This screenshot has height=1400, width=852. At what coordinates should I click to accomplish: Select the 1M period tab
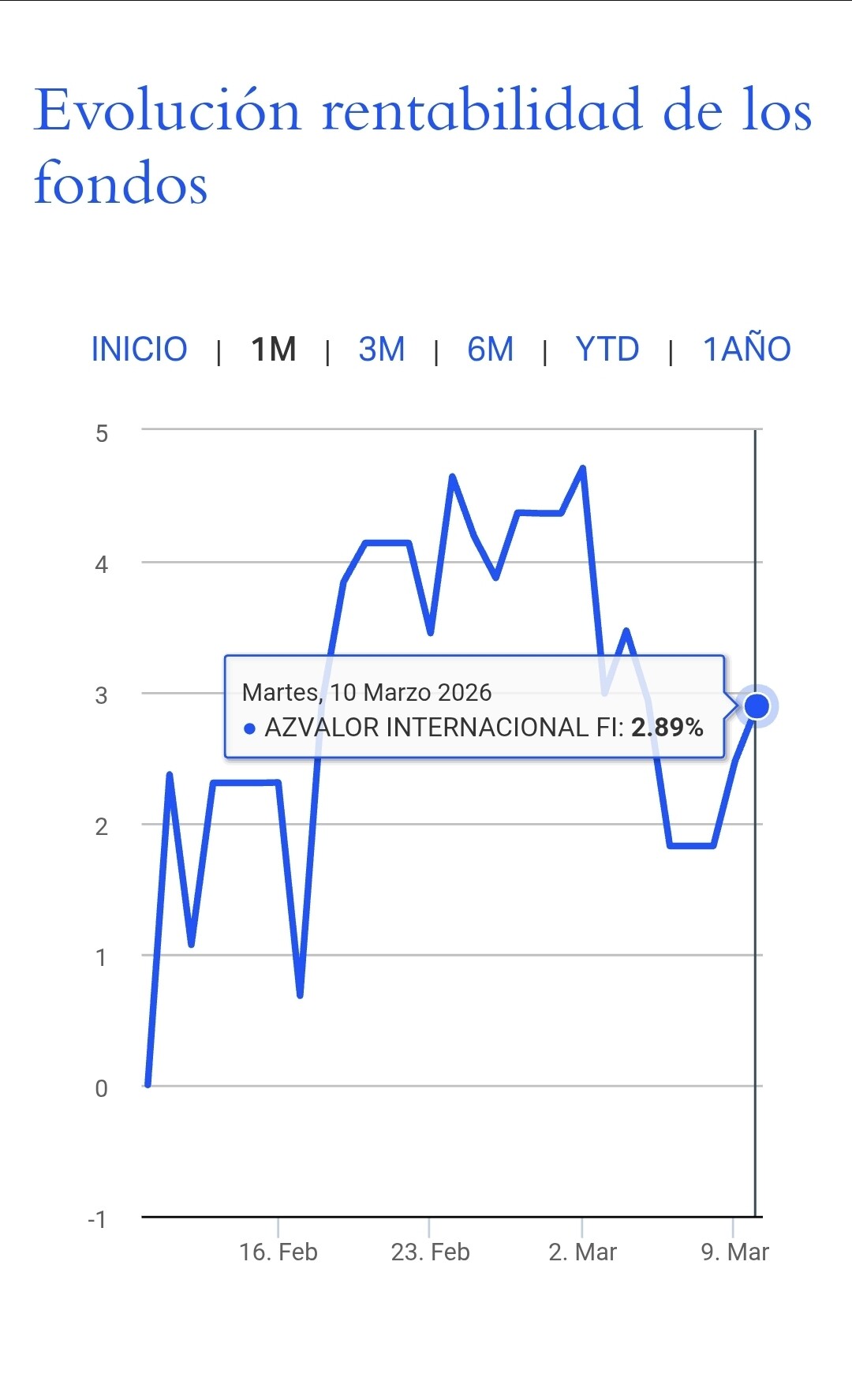[x=273, y=349]
